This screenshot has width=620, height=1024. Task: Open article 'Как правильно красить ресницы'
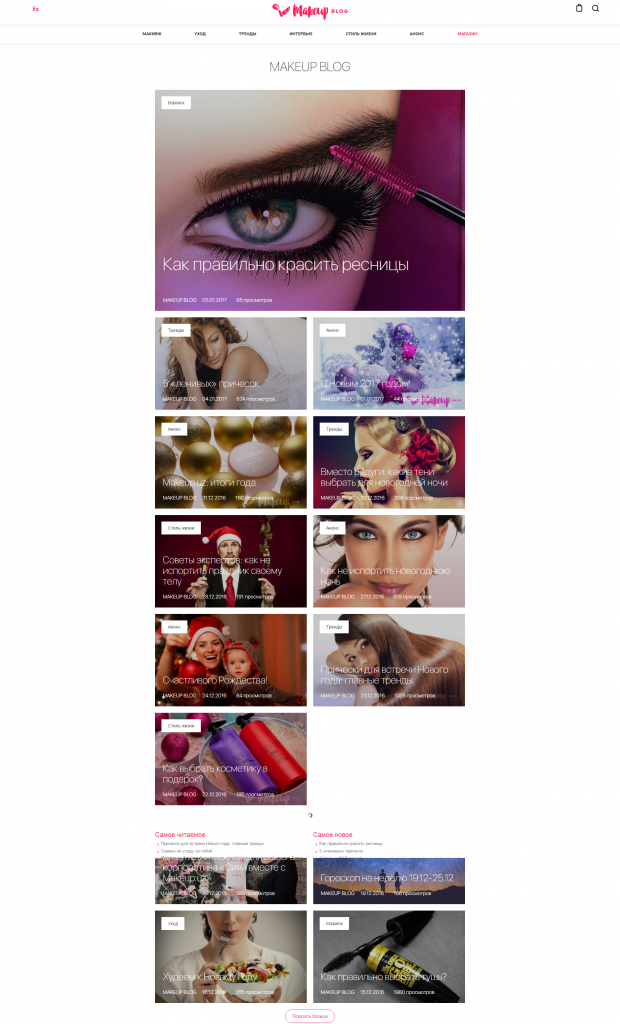pyautogui.click(x=285, y=265)
